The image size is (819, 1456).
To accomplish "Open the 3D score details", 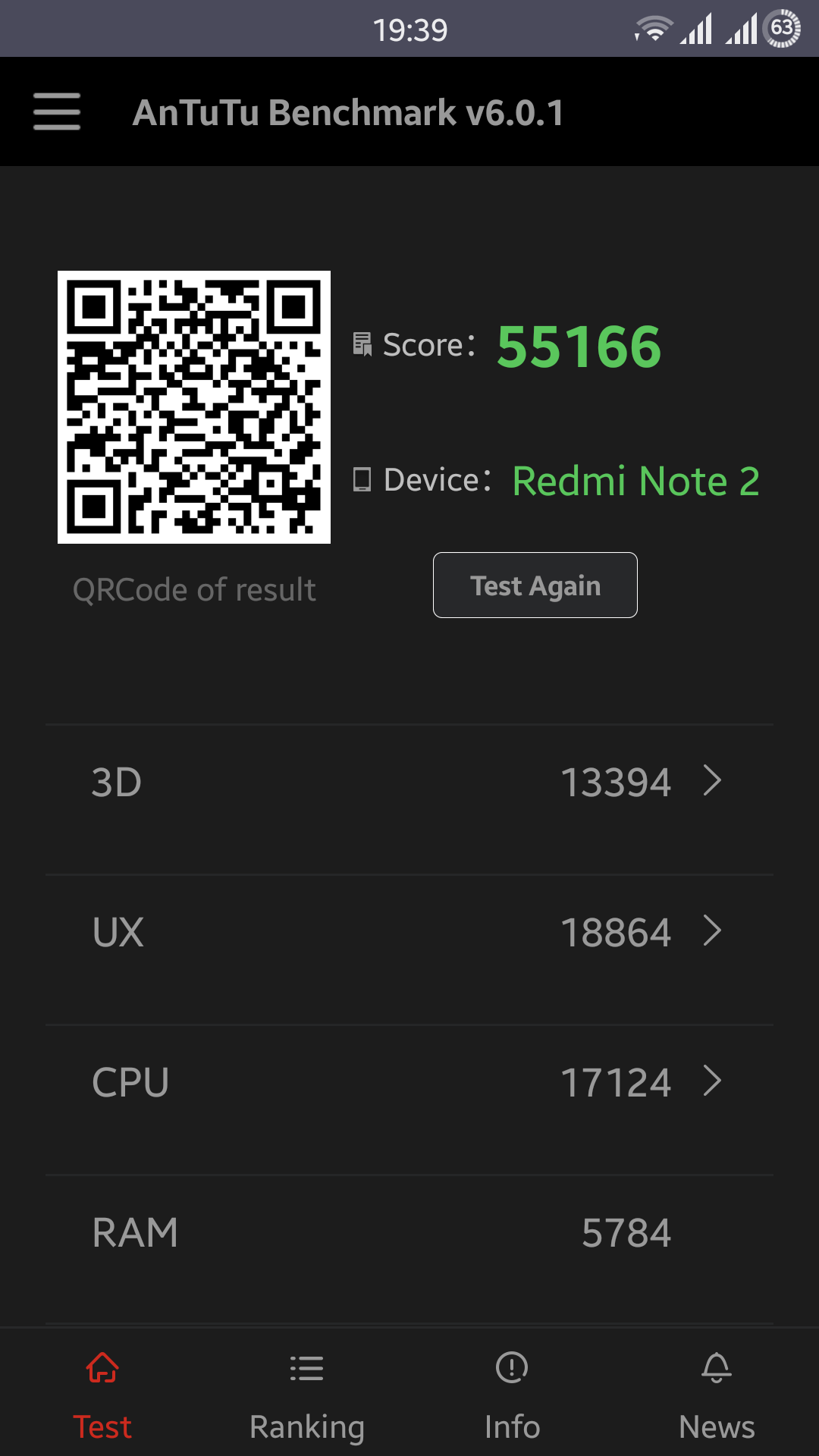I will 409,782.
